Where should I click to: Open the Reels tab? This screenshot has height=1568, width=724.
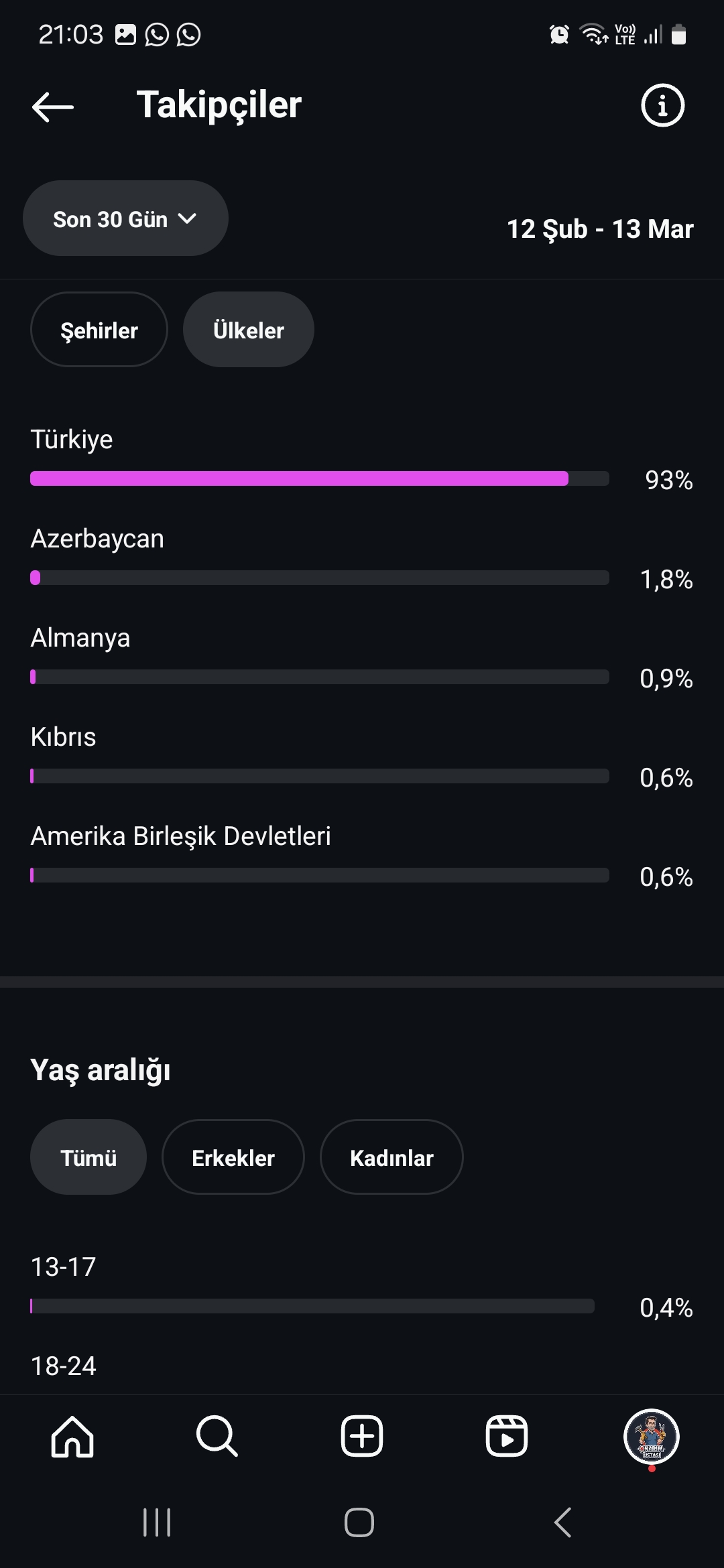(x=507, y=1436)
